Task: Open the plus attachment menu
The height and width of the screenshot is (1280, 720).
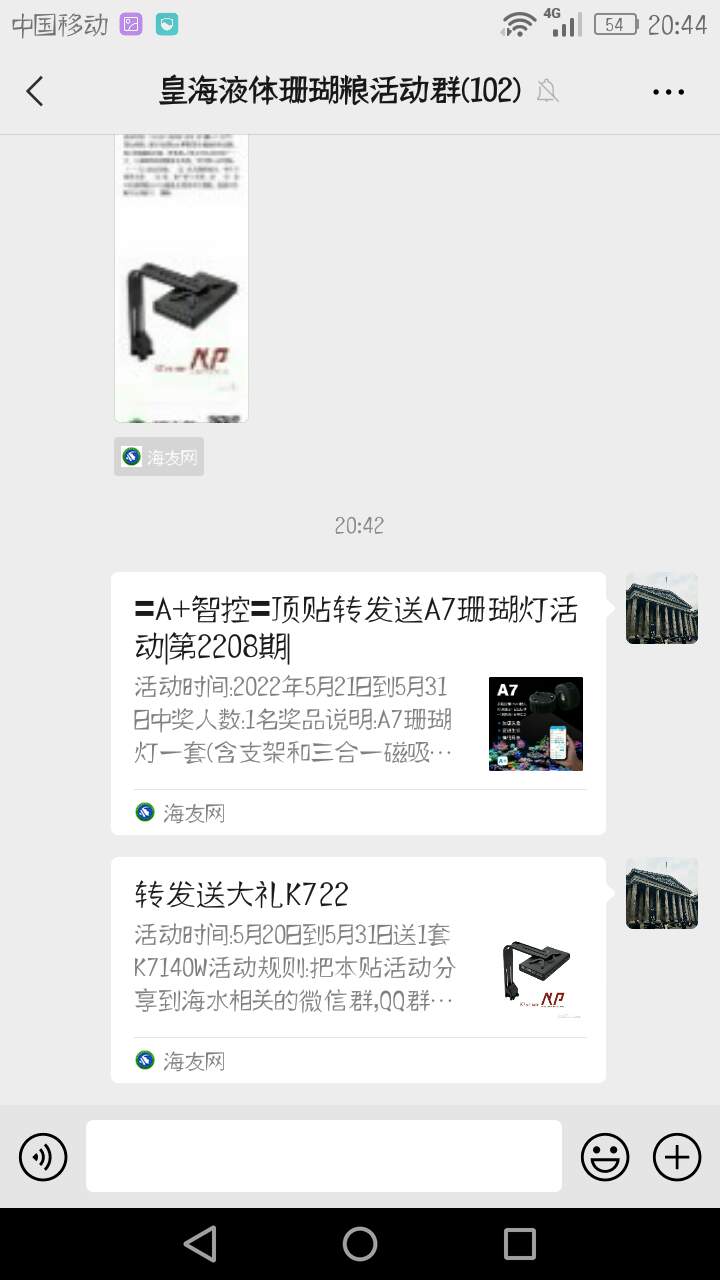Action: (x=677, y=1157)
